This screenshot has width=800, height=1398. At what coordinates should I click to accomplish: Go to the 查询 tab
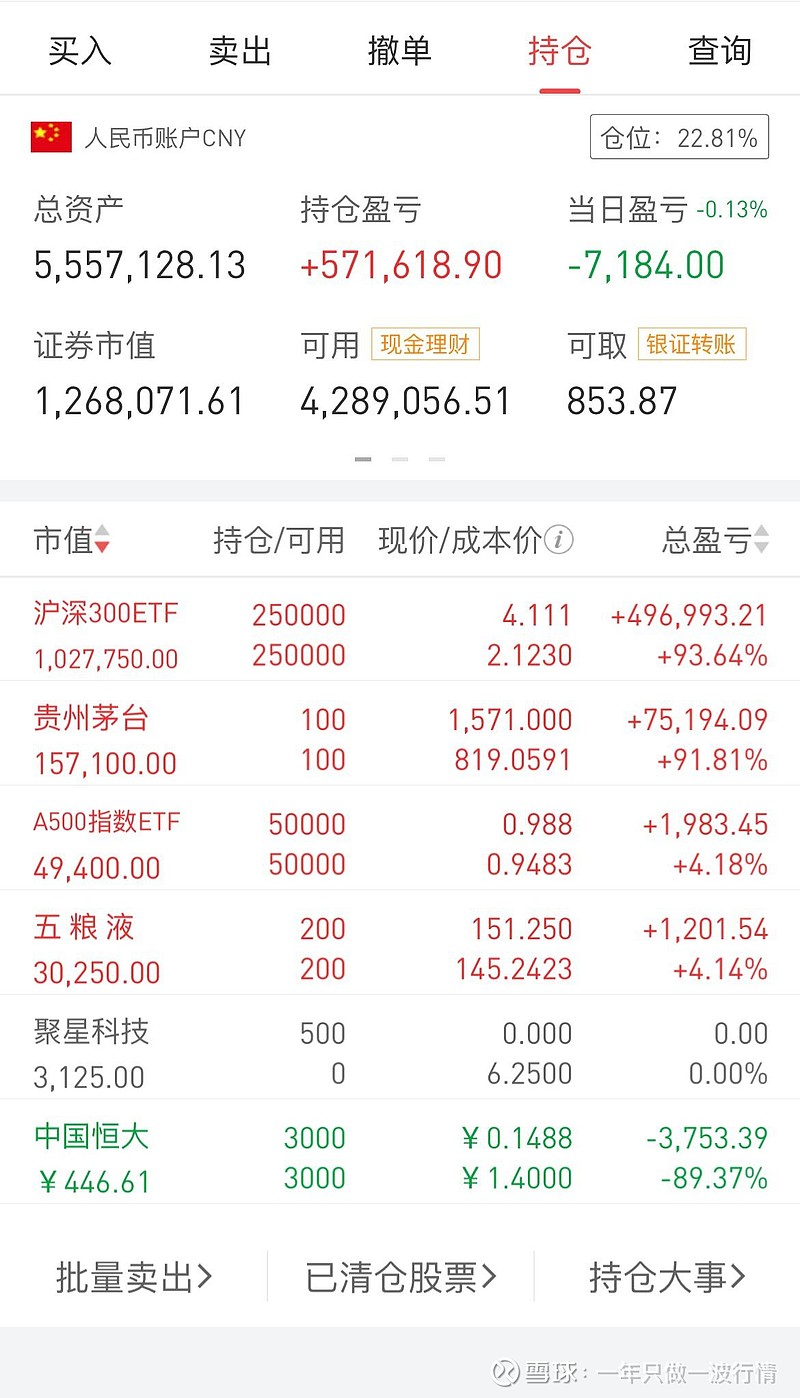(x=720, y=50)
